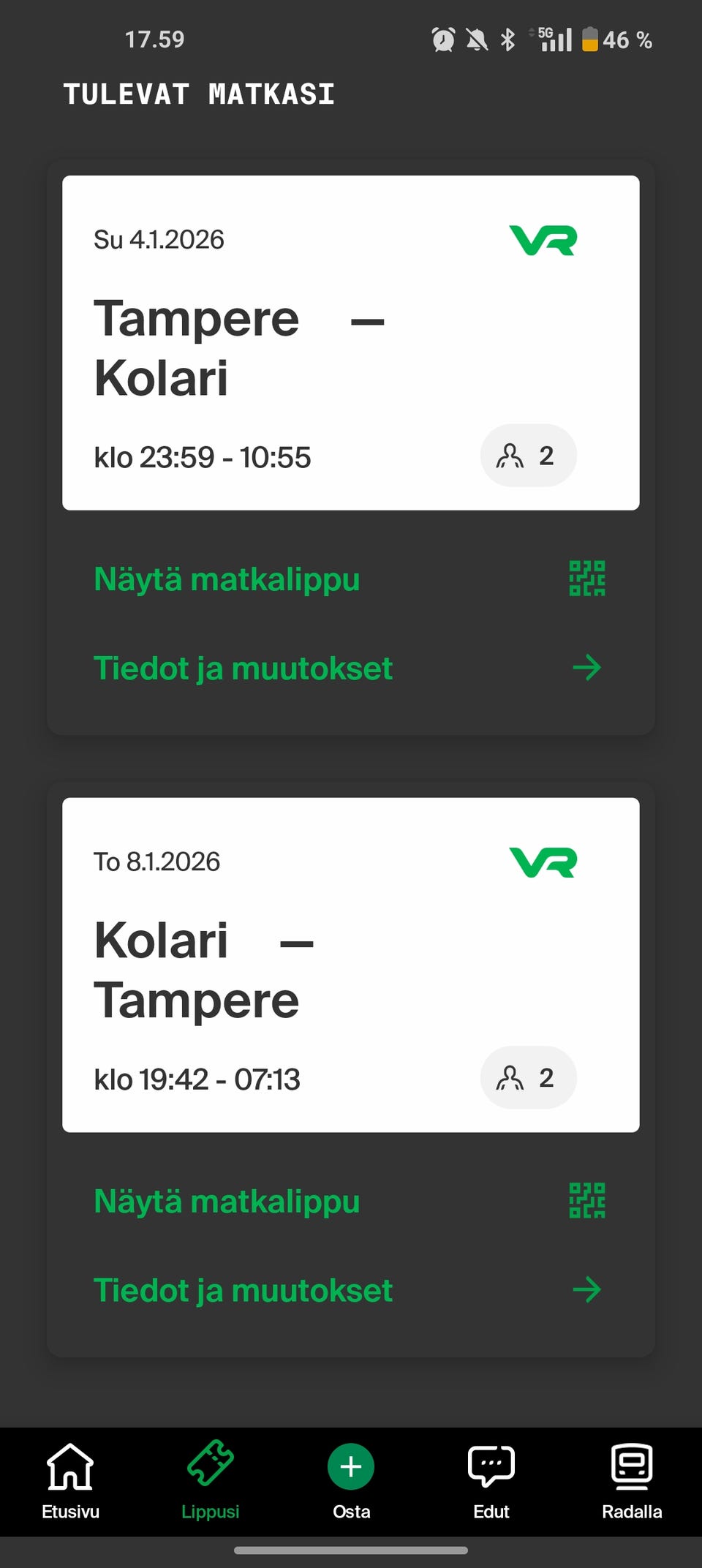Open the Edut benefits chat icon
Image resolution: width=702 pixels, height=1568 pixels.
pos(491,1465)
